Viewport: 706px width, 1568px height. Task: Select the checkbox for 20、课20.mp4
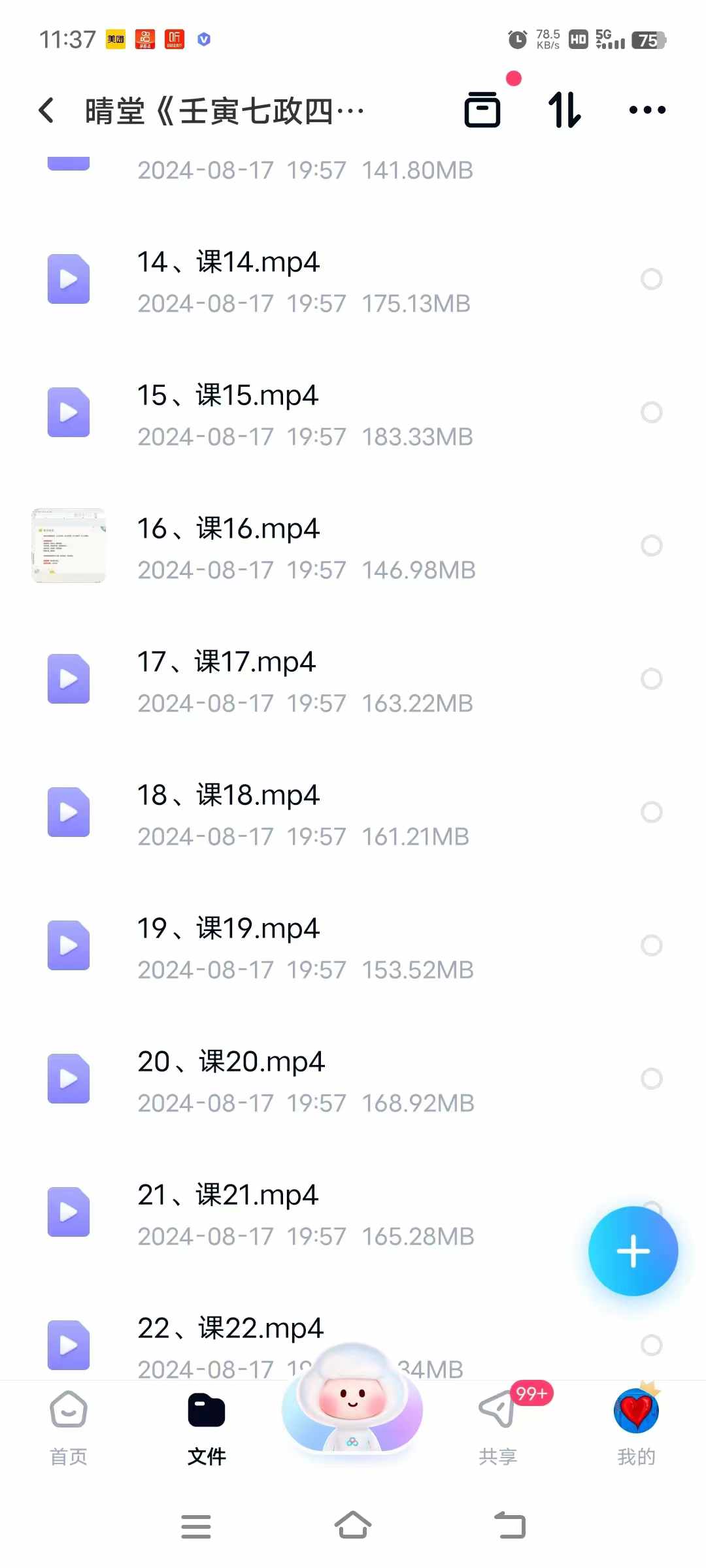click(x=651, y=1079)
